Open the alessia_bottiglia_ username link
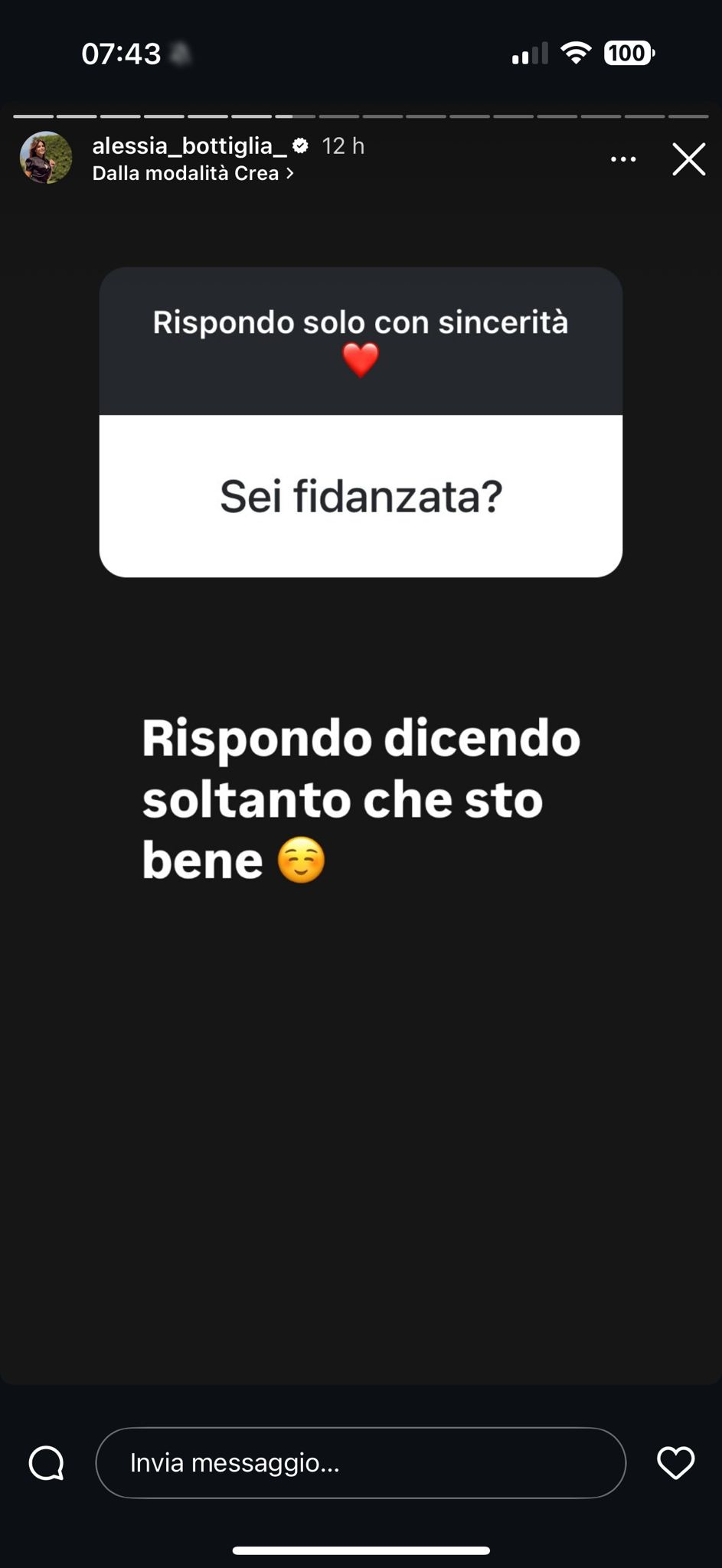This screenshot has width=722, height=1568. [x=189, y=145]
